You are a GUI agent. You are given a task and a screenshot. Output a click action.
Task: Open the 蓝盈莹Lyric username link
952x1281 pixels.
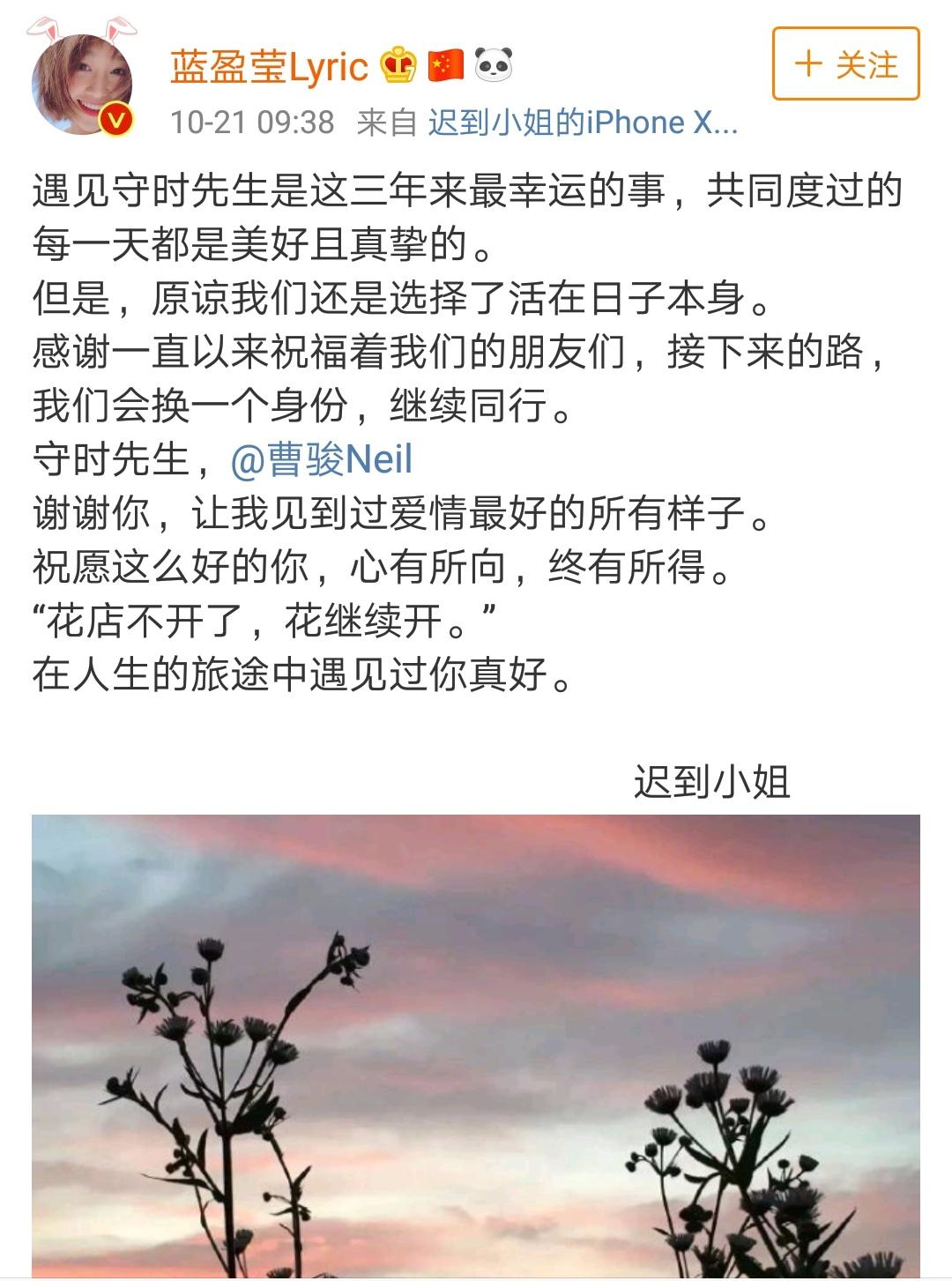269,67
